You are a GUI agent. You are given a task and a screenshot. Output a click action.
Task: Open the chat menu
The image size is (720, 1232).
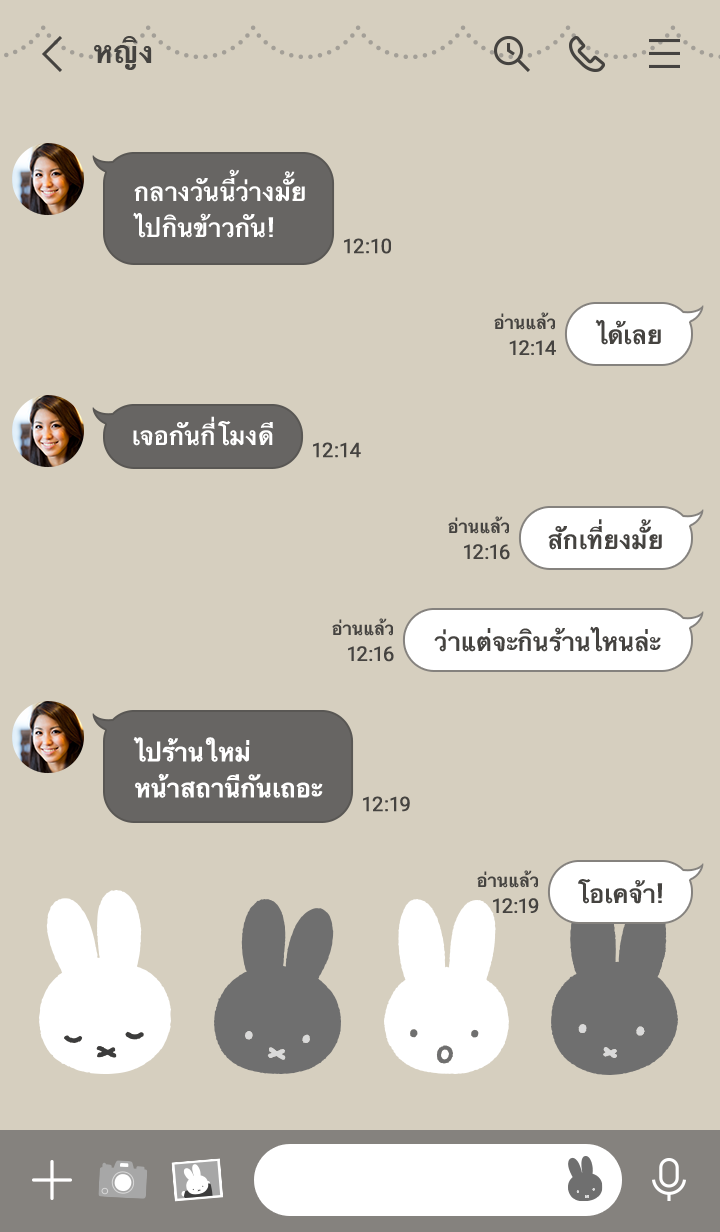click(x=664, y=54)
